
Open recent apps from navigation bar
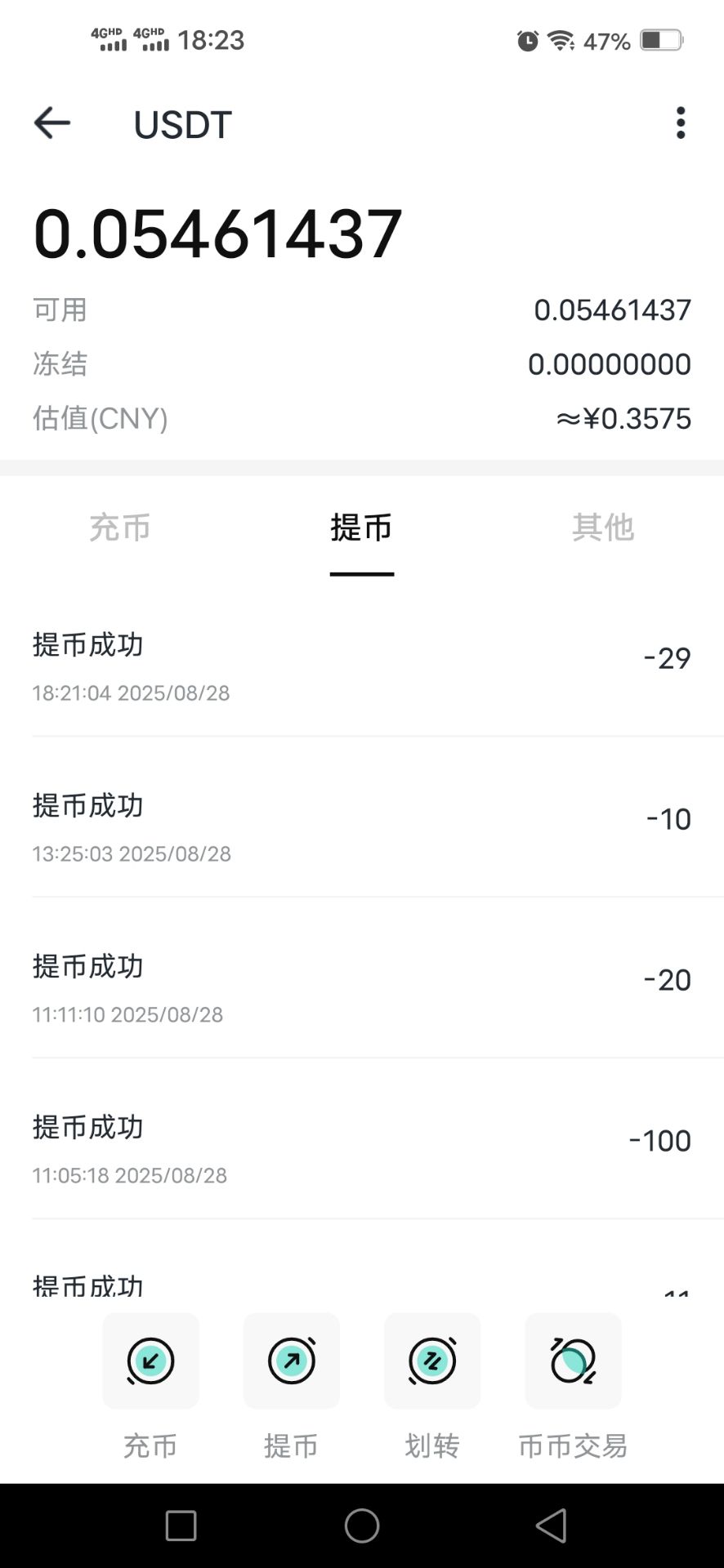[x=181, y=1526]
